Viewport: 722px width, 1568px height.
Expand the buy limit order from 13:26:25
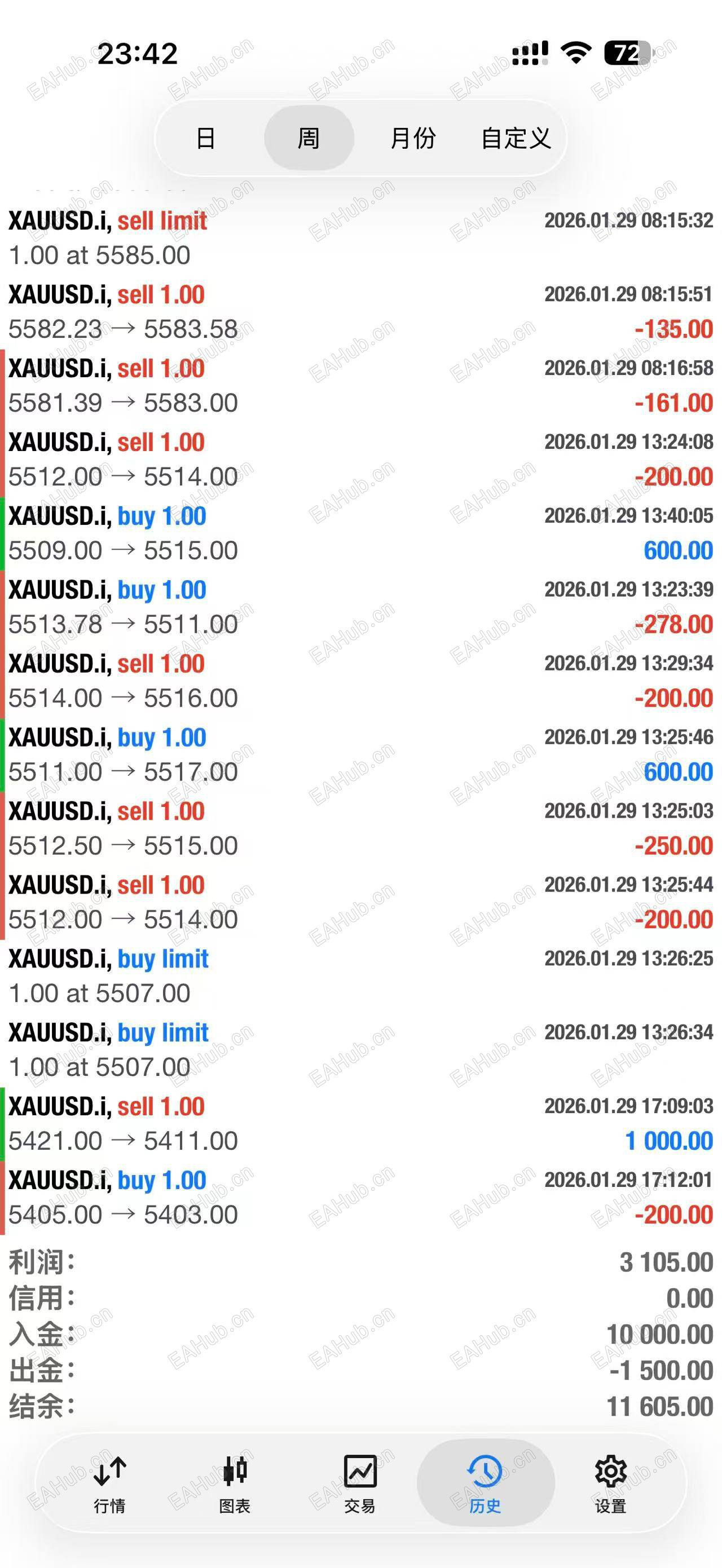[x=361, y=976]
